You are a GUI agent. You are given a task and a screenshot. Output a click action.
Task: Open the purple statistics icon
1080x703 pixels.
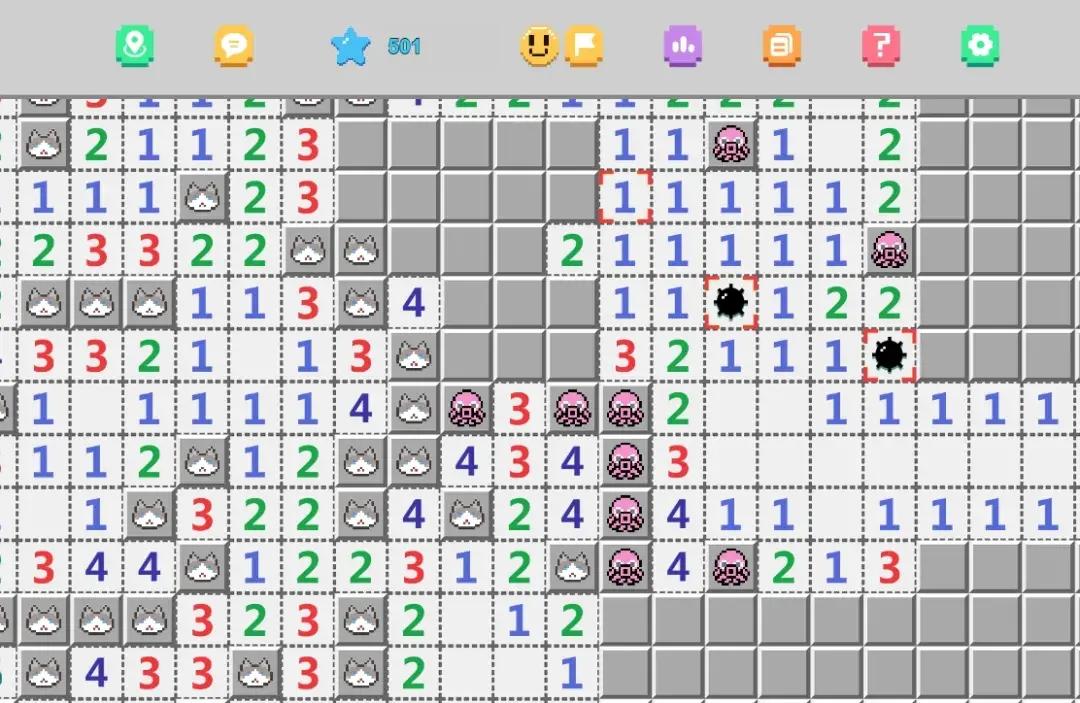pos(682,46)
